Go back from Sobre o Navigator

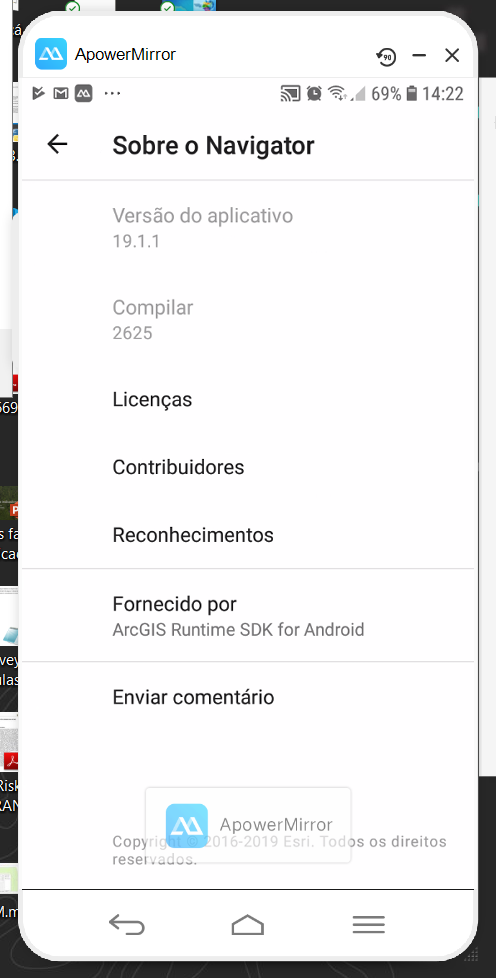(x=57, y=145)
